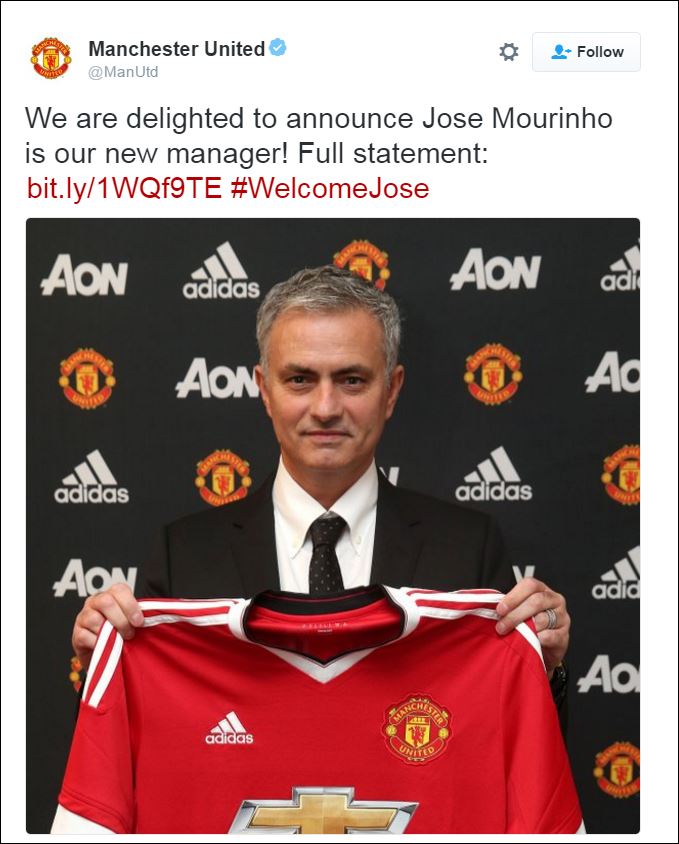Open the bit.ly/1WQf9TE statement link
Image resolution: width=679 pixels, height=844 pixels.
(124, 188)
